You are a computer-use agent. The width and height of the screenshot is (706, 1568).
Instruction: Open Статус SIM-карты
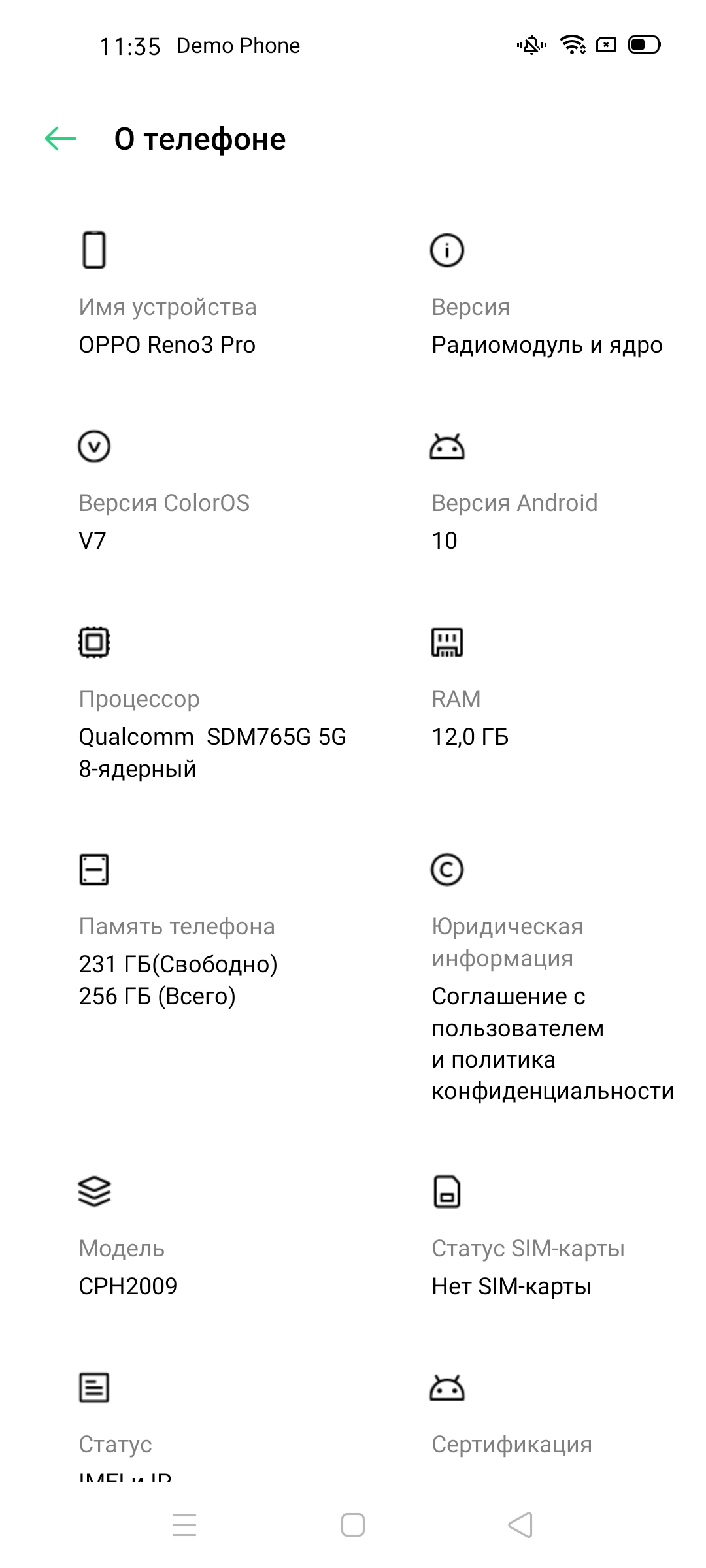click(x=528, y=1266)
